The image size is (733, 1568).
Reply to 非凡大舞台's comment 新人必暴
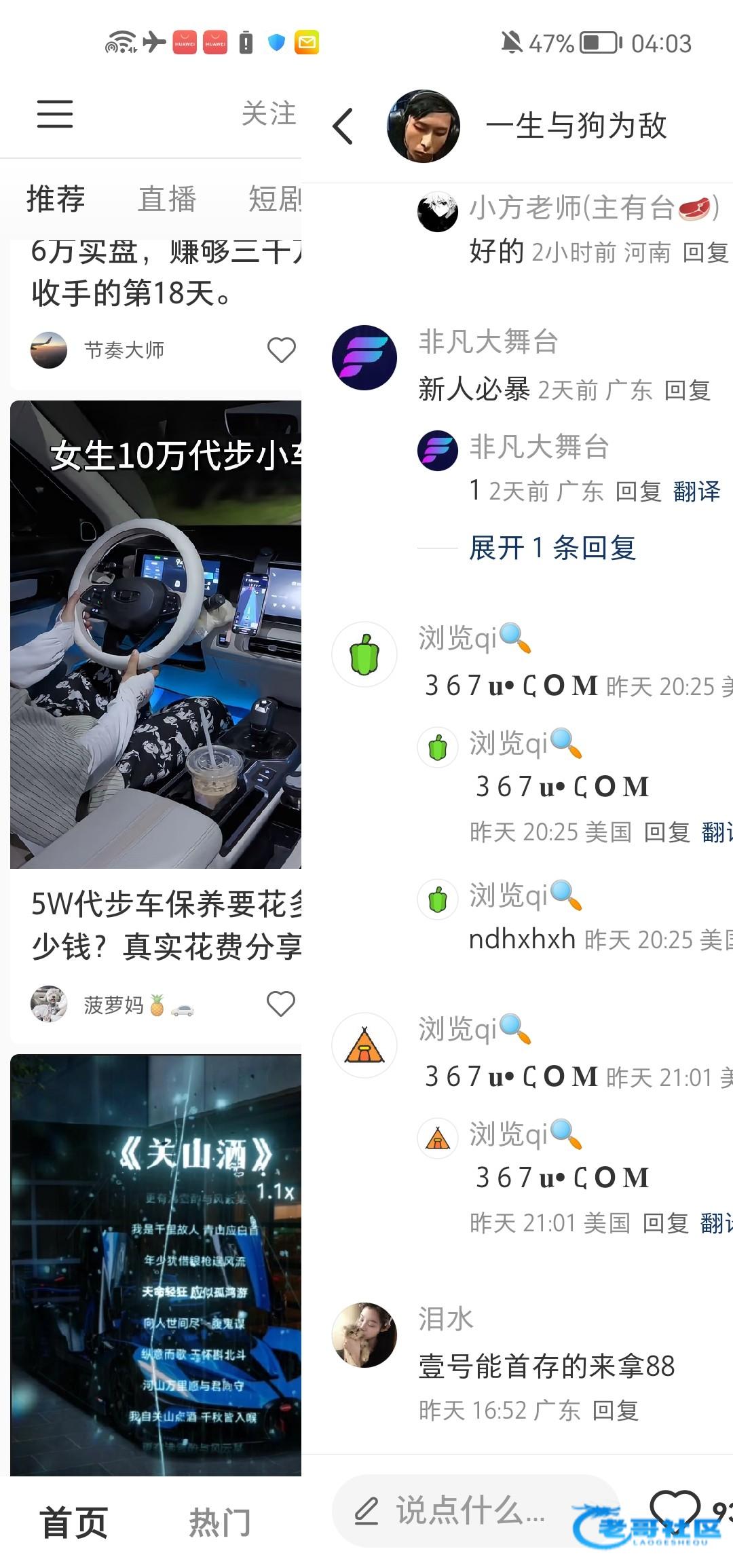tap(687, 390)
